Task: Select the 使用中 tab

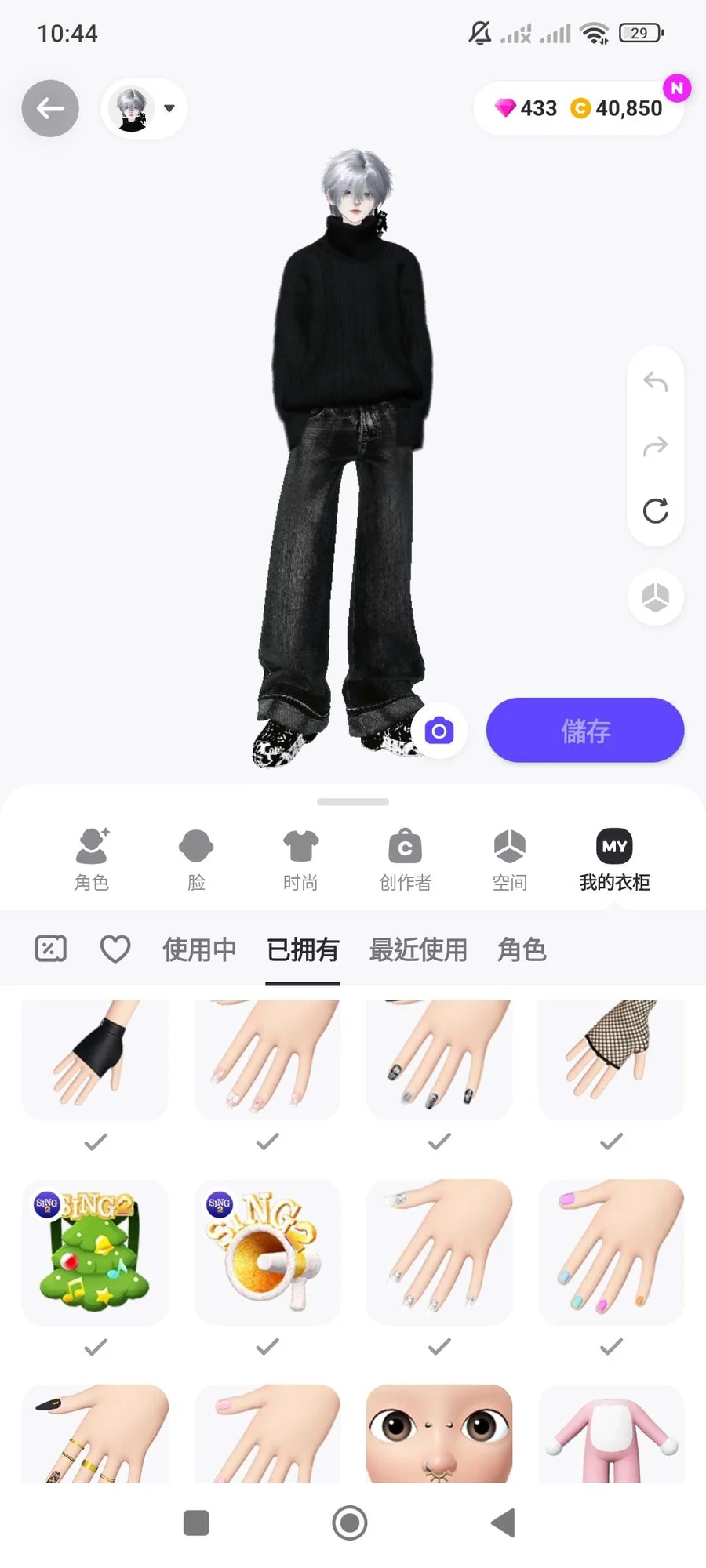Action: [x=199, y=949]
